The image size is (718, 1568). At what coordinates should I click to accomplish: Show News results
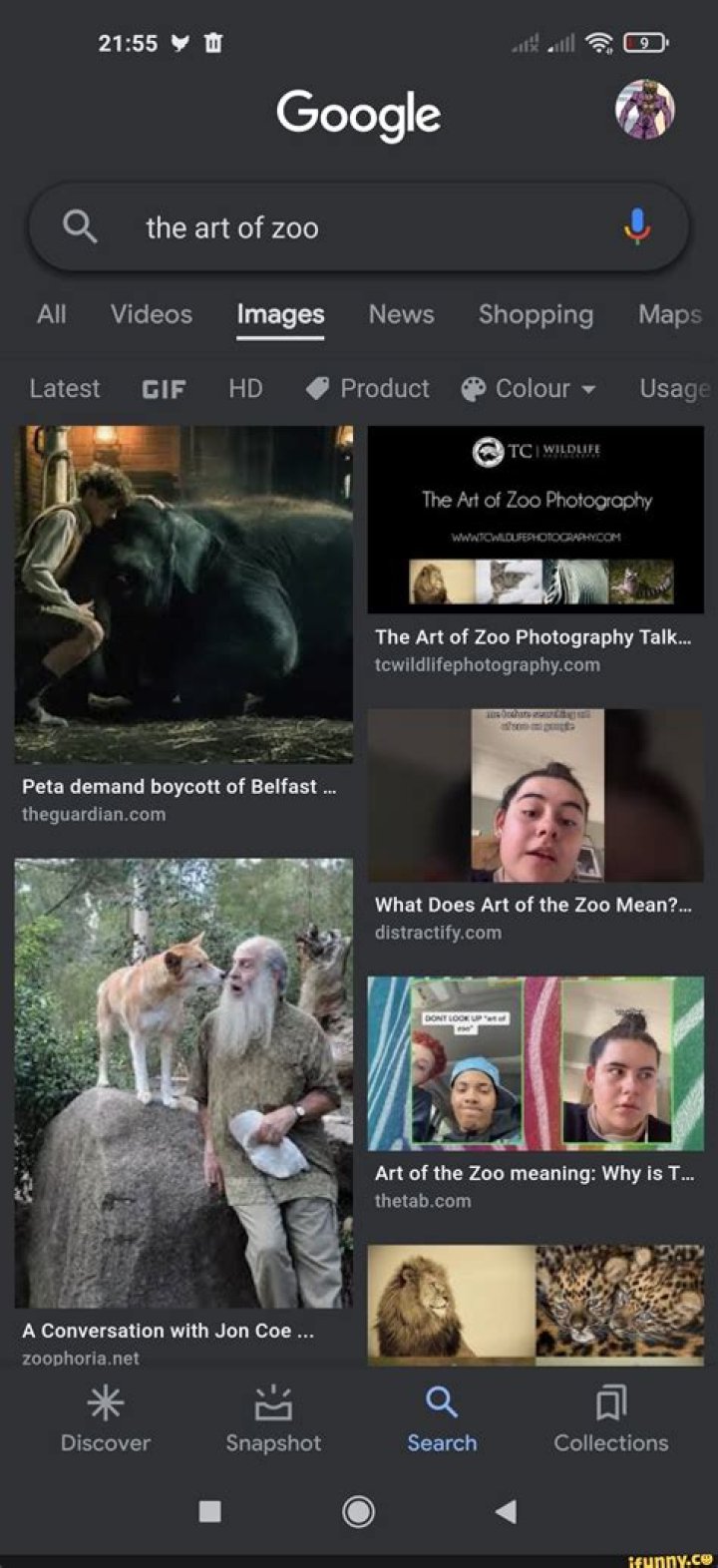(x=401, y=314)
